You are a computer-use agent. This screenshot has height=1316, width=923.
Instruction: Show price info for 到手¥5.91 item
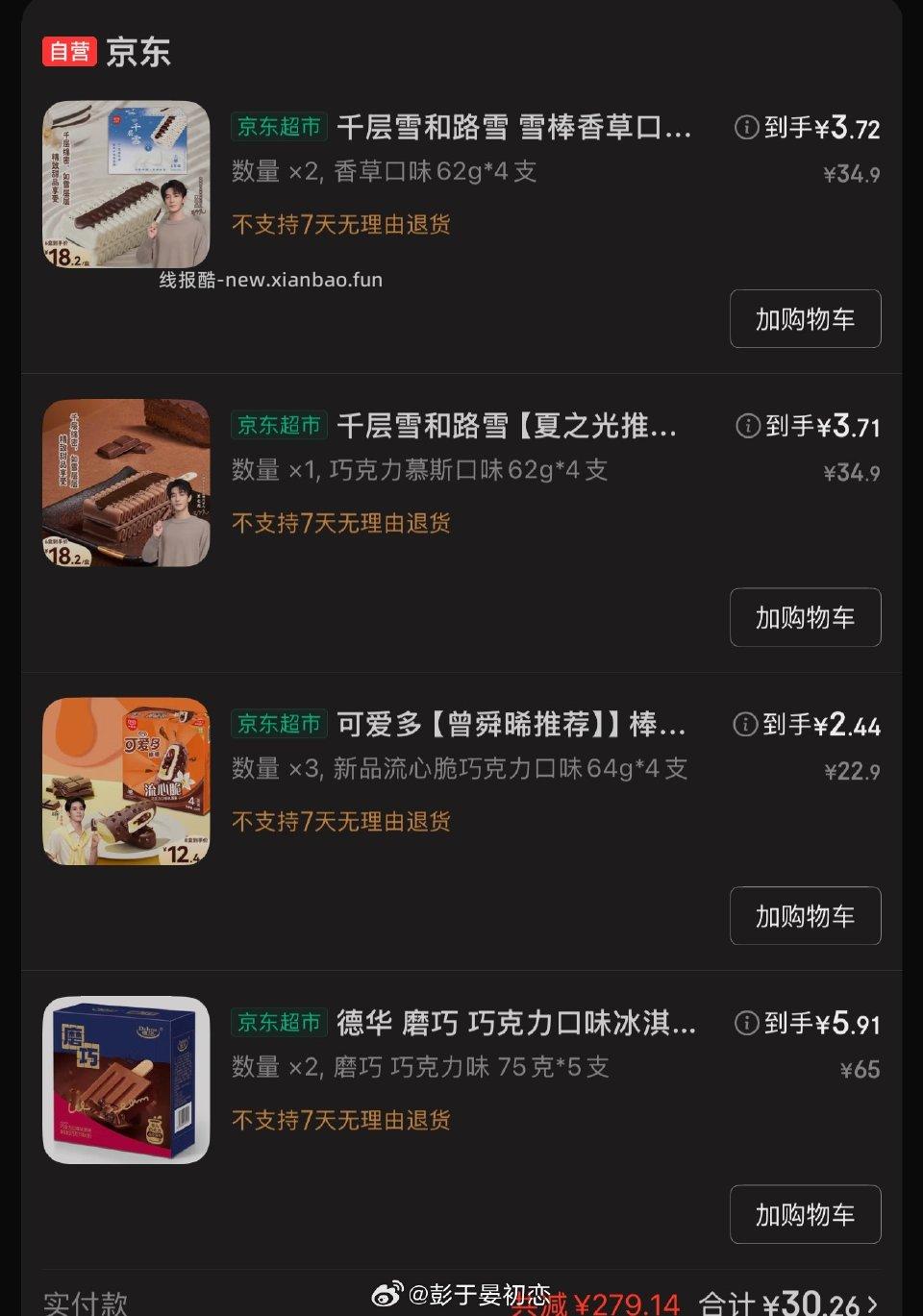tap(746, 1023)
